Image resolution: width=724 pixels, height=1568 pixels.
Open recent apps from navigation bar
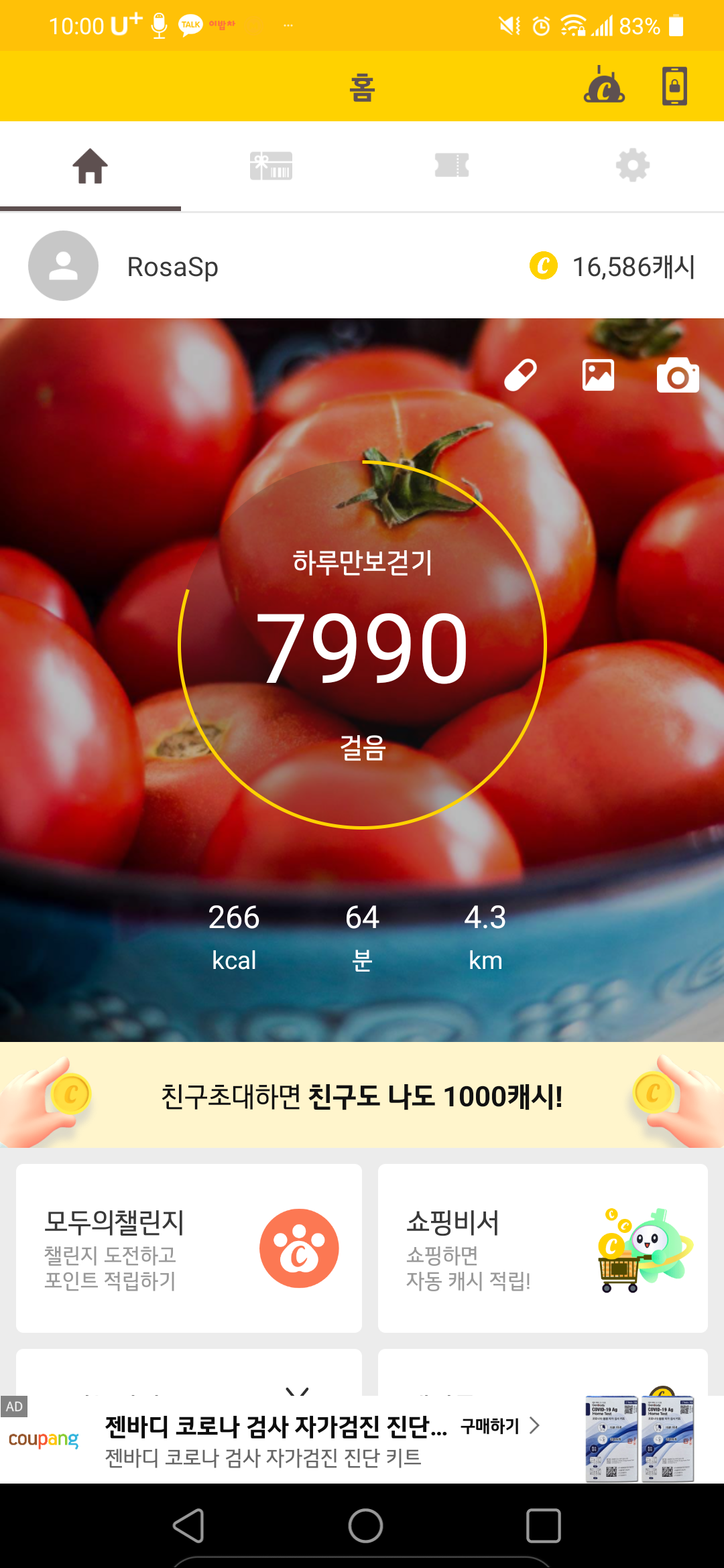(543, 1526)
